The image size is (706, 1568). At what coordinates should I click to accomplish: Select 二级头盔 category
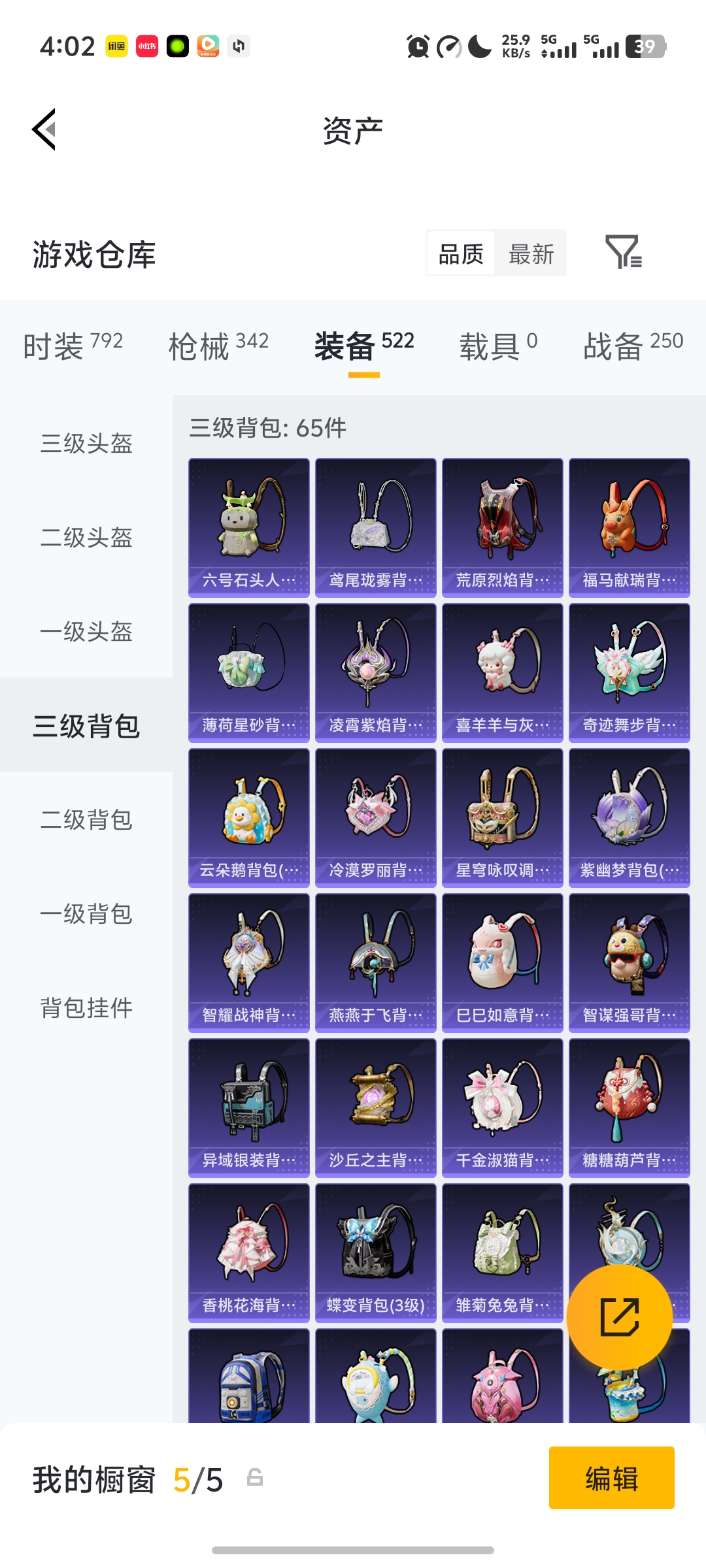[86, 538]
